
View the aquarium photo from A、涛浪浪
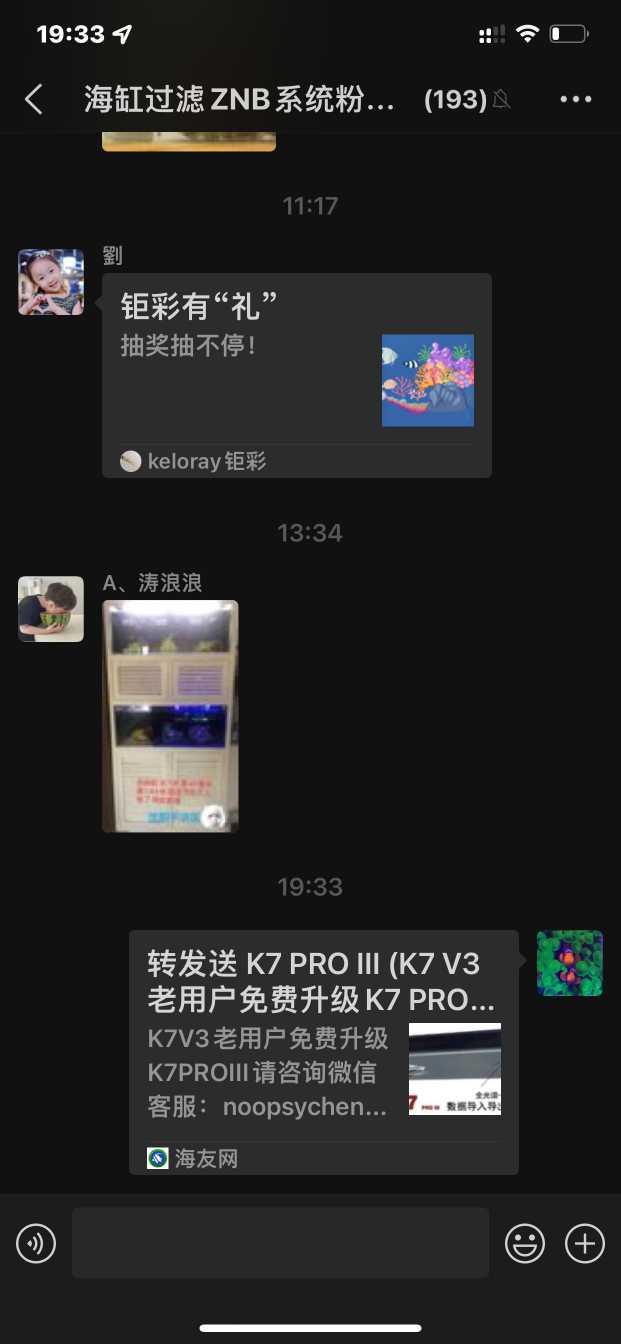point(170,716)
